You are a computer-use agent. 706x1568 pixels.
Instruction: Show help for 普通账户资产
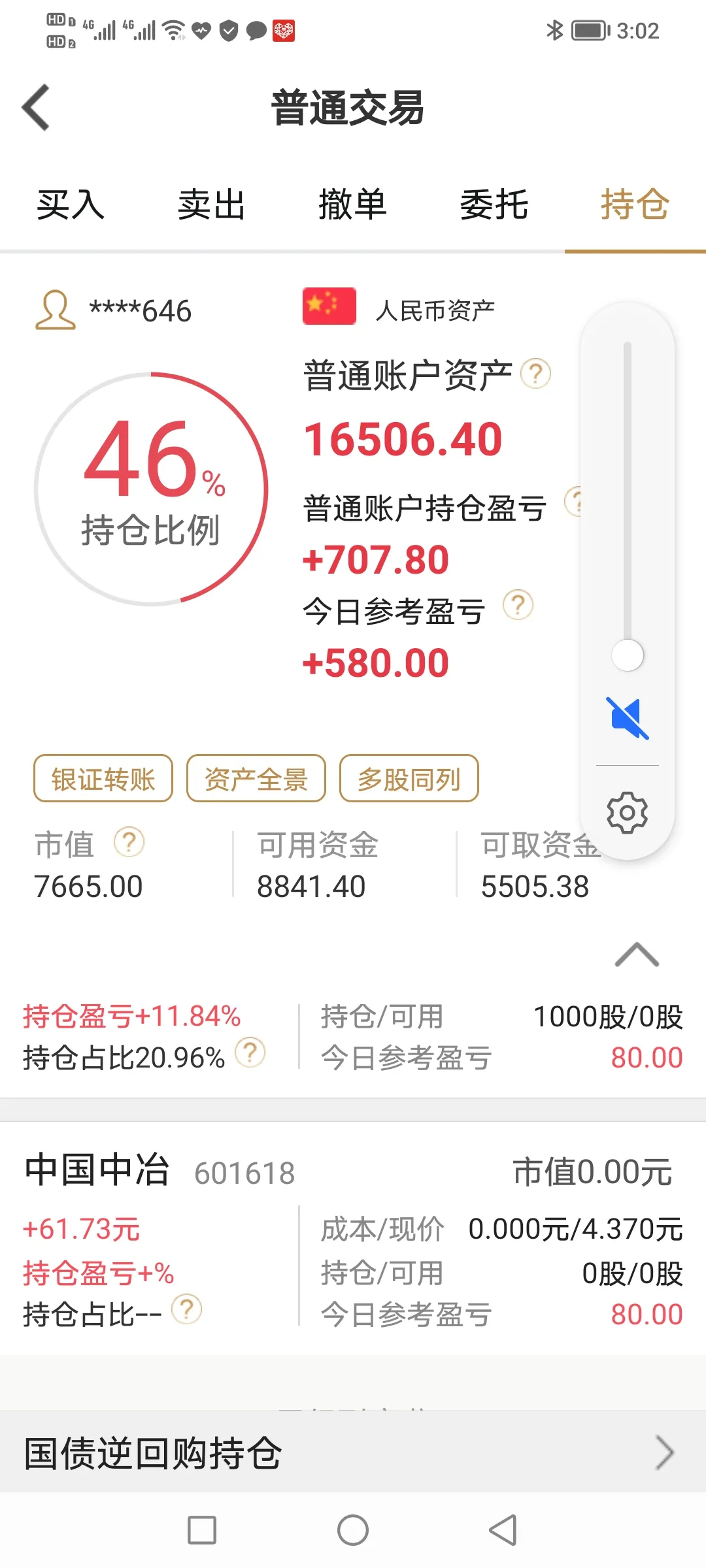535,374
